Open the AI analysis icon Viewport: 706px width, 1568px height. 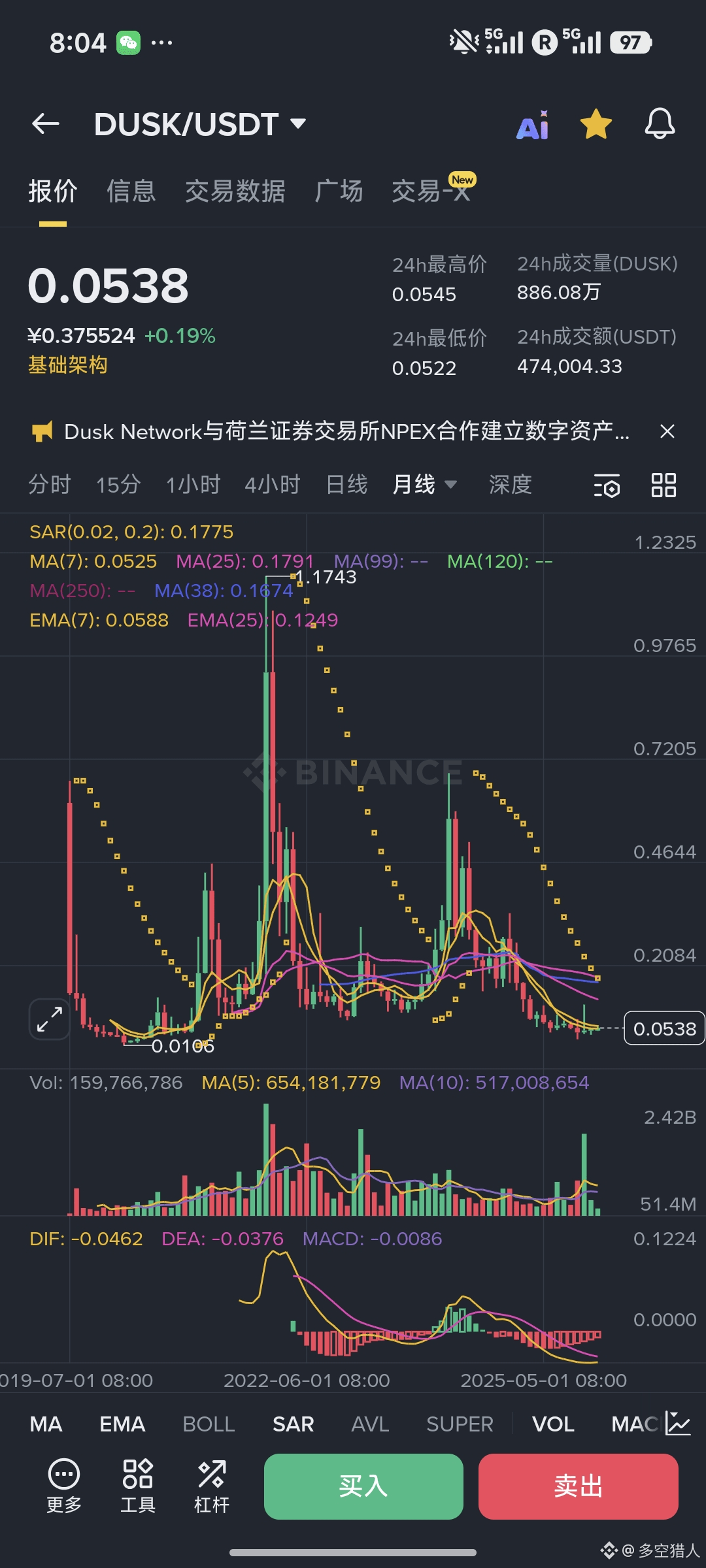533,125
